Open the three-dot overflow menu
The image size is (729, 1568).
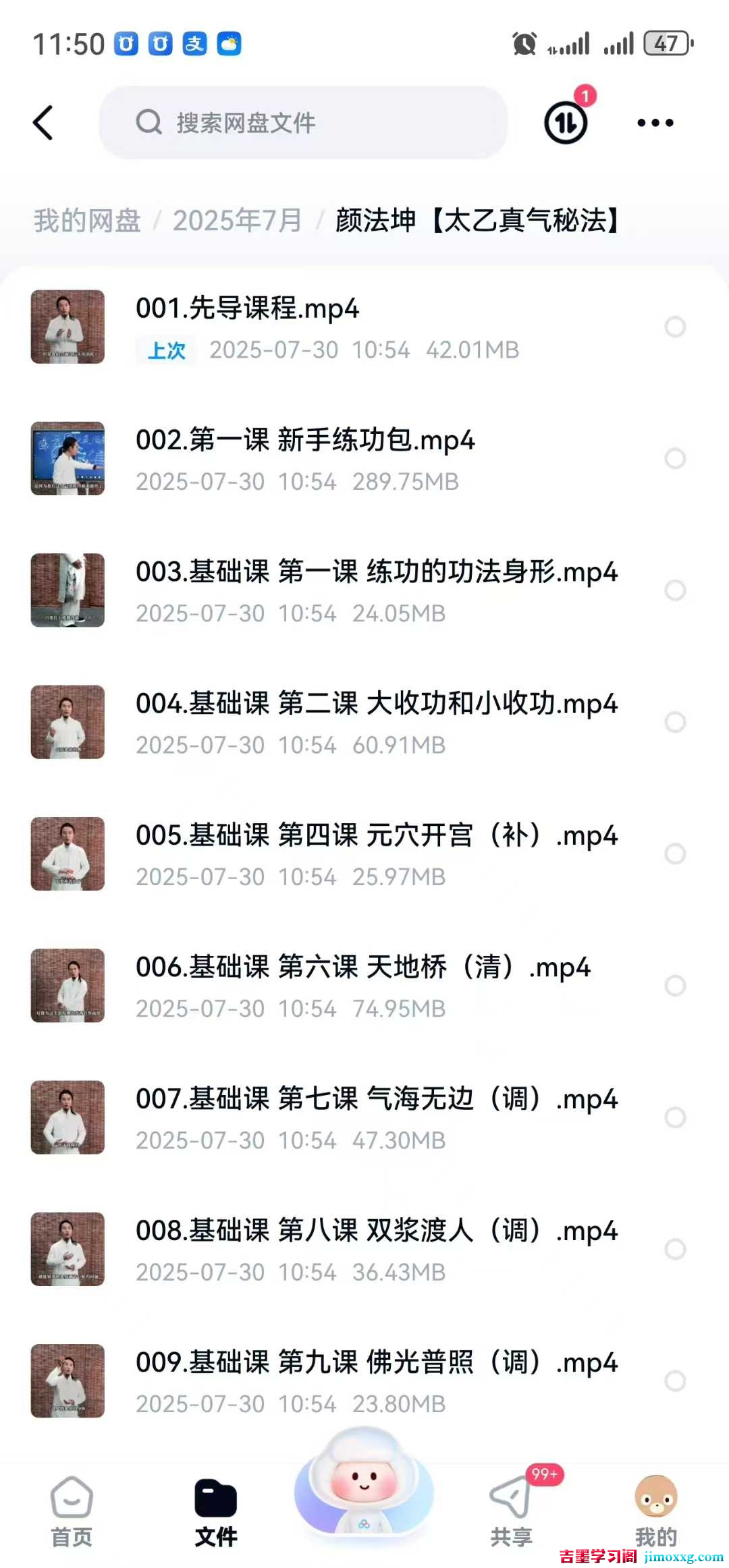coord(655,123)
